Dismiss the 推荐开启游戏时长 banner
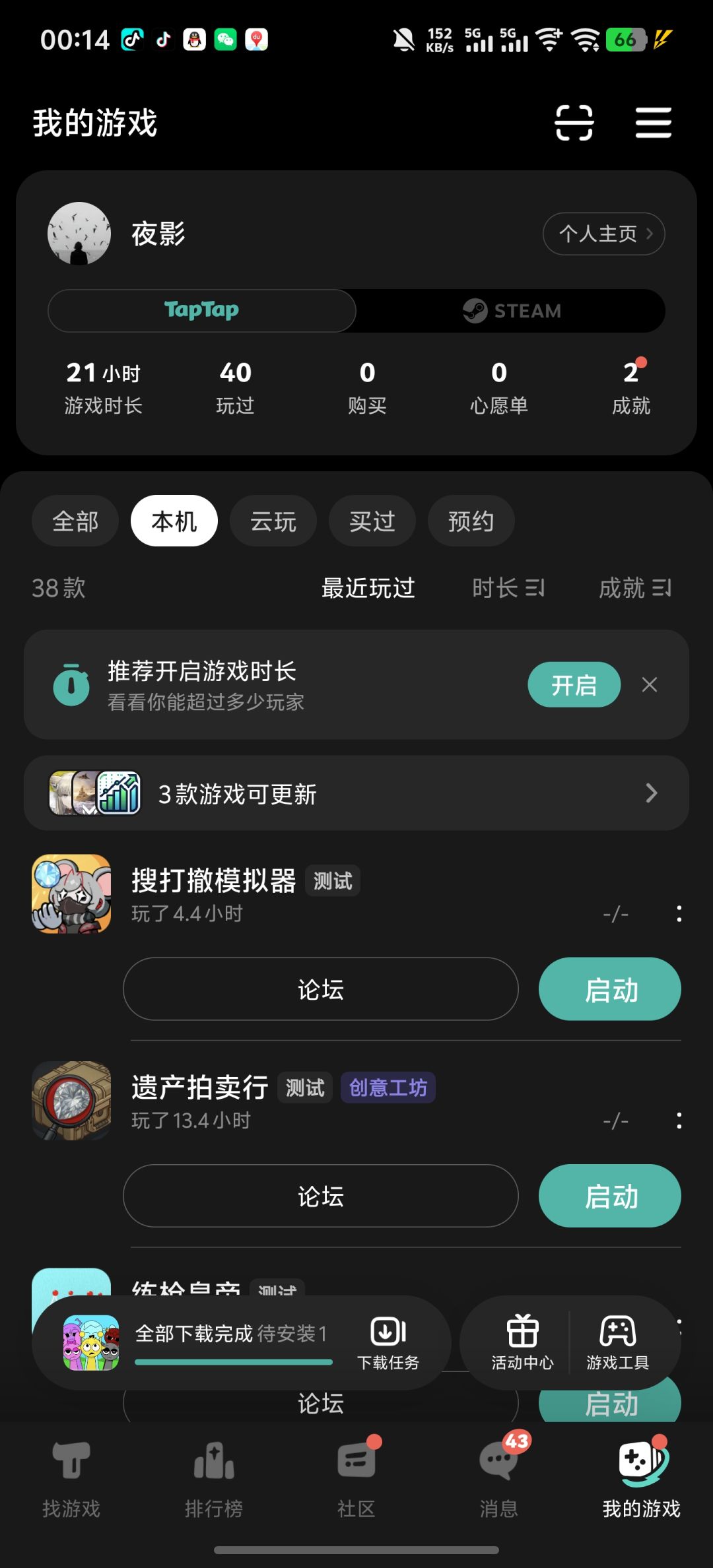713x1568 pixels. pos(650,685)
